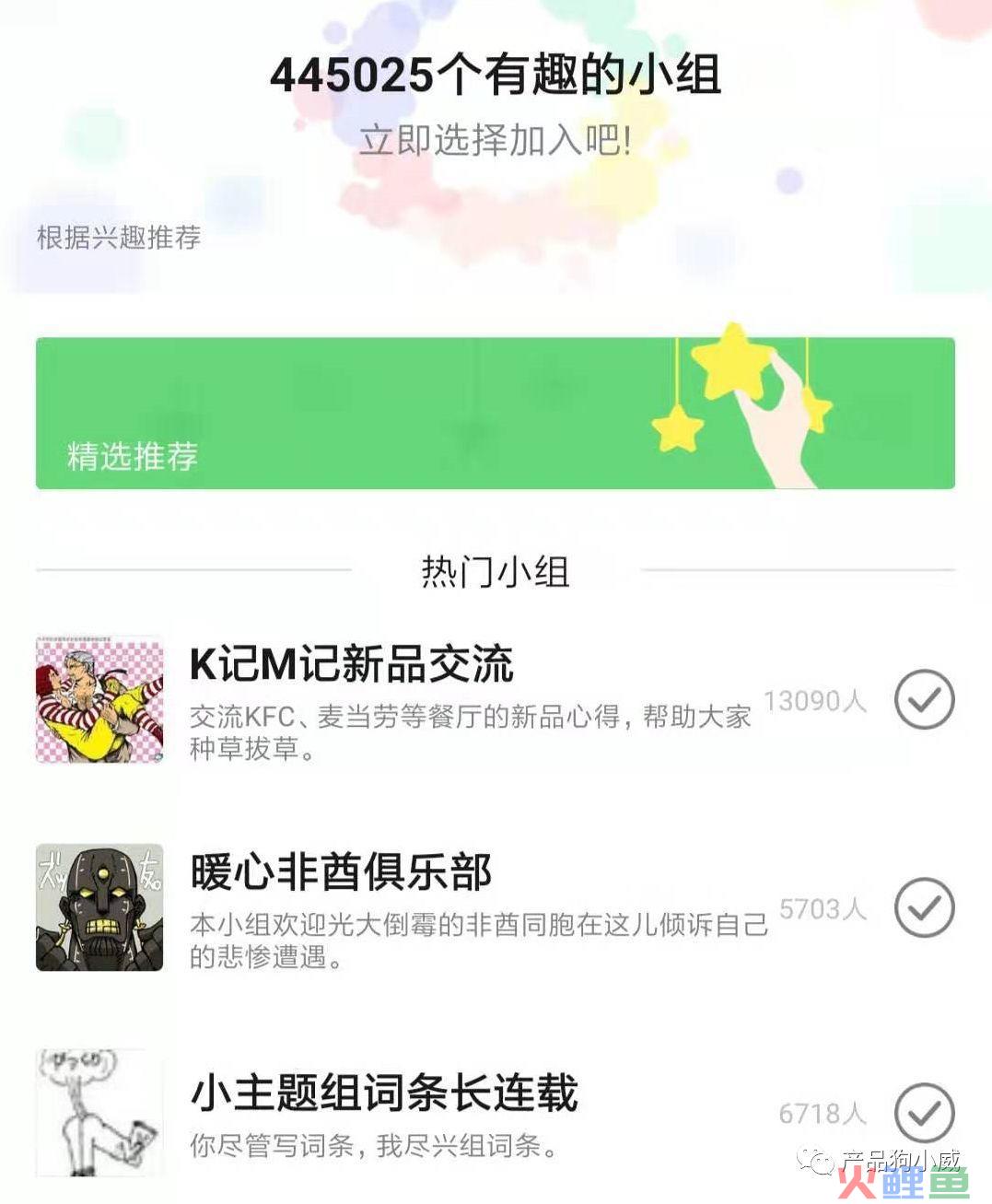This screenshot has height=1204, width=992.
Task: Open the 精选推荐 green banner
Action: (x=495, y=414)
